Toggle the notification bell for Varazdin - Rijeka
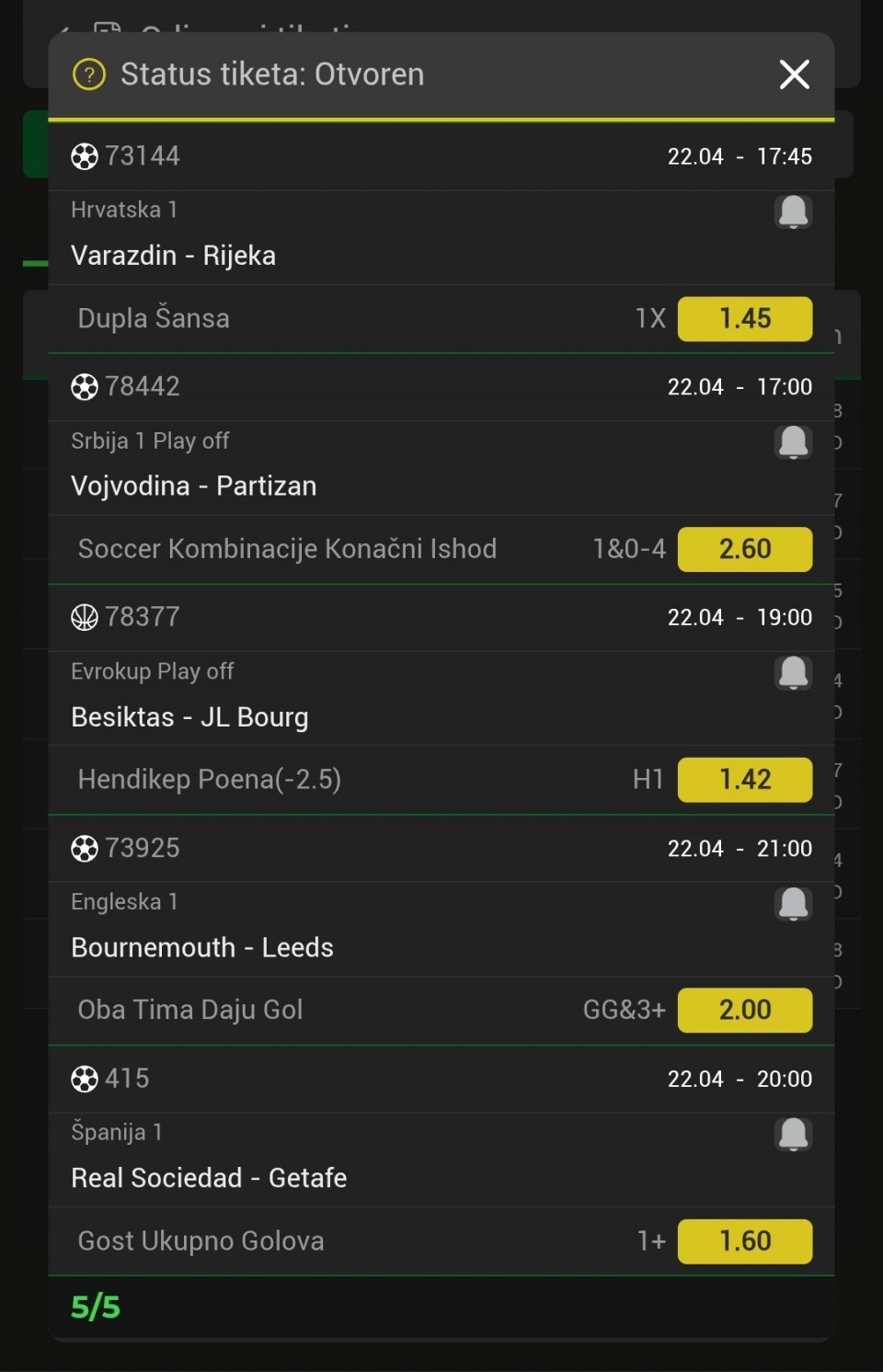Viewport: 883px width, 1372px height. coord(793,212)
